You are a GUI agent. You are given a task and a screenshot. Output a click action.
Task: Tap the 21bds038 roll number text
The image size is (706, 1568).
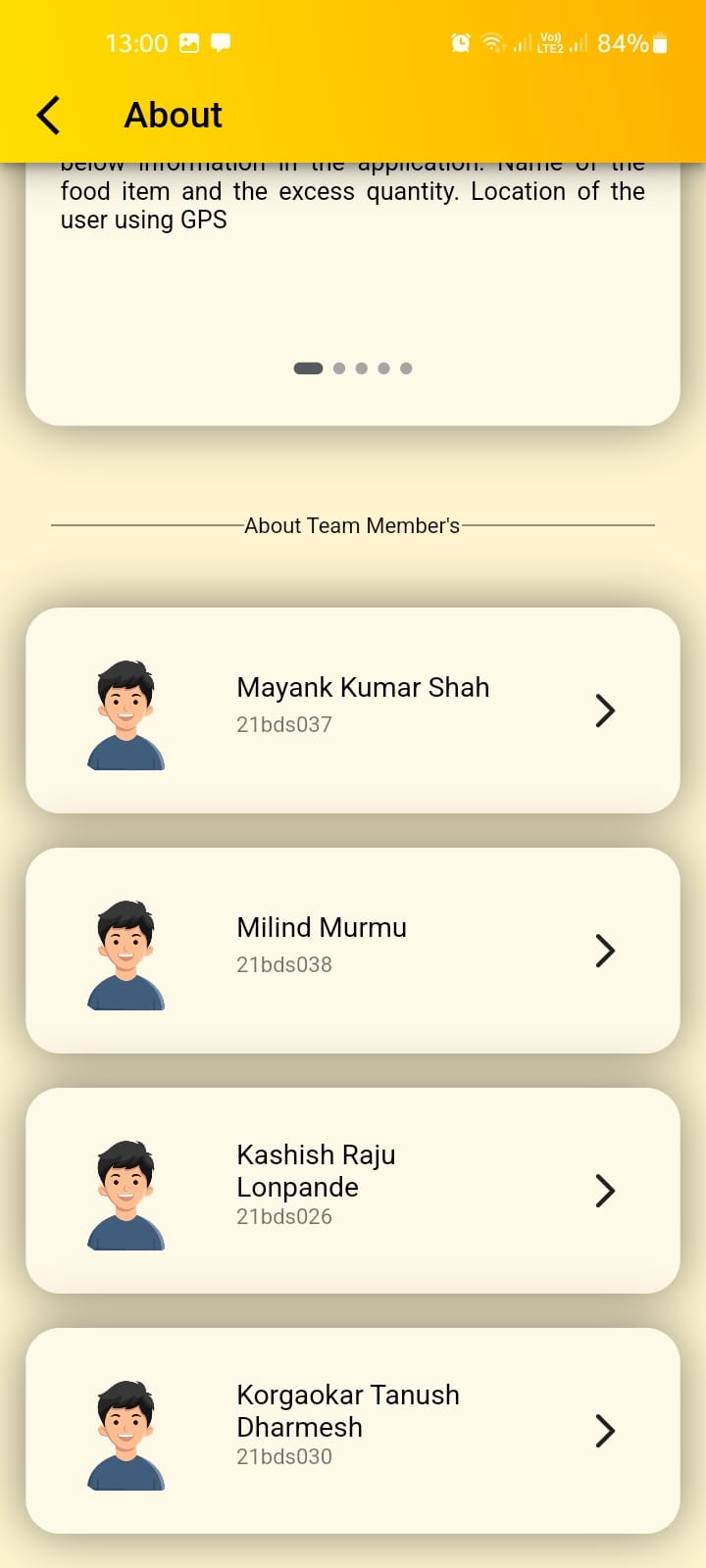[x=284, y=964]
